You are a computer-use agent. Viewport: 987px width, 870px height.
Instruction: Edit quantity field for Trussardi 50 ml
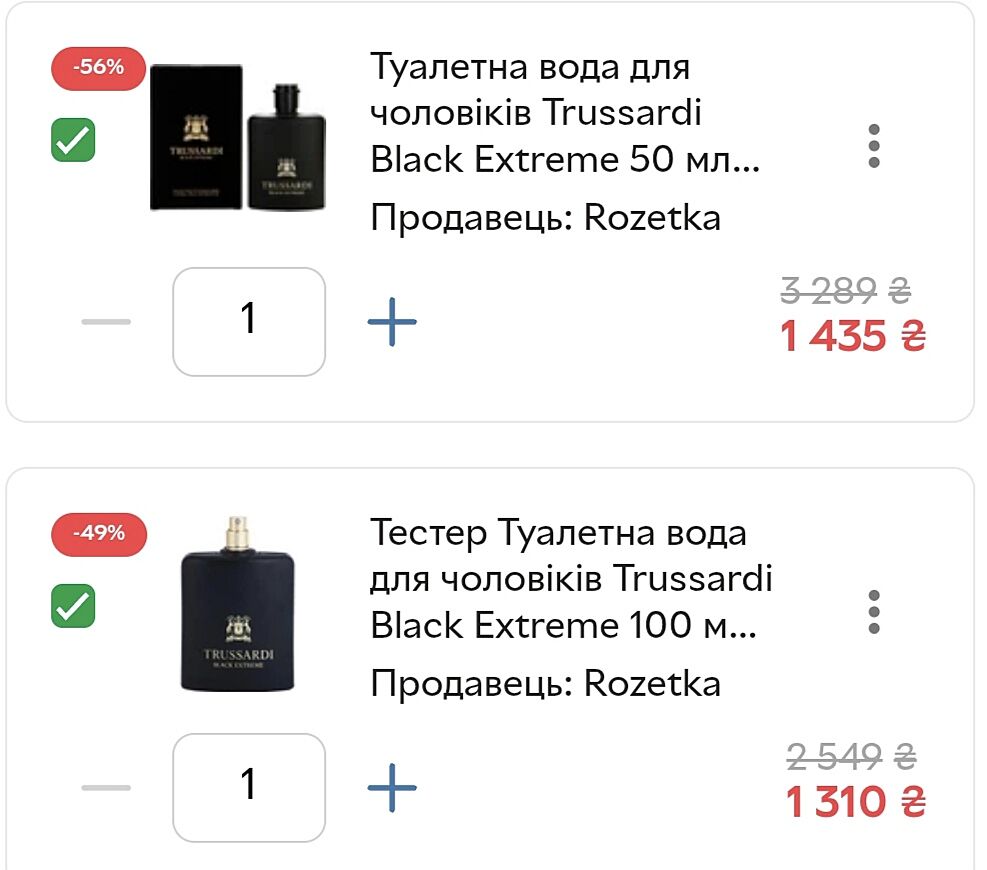(x=249, y=322)
